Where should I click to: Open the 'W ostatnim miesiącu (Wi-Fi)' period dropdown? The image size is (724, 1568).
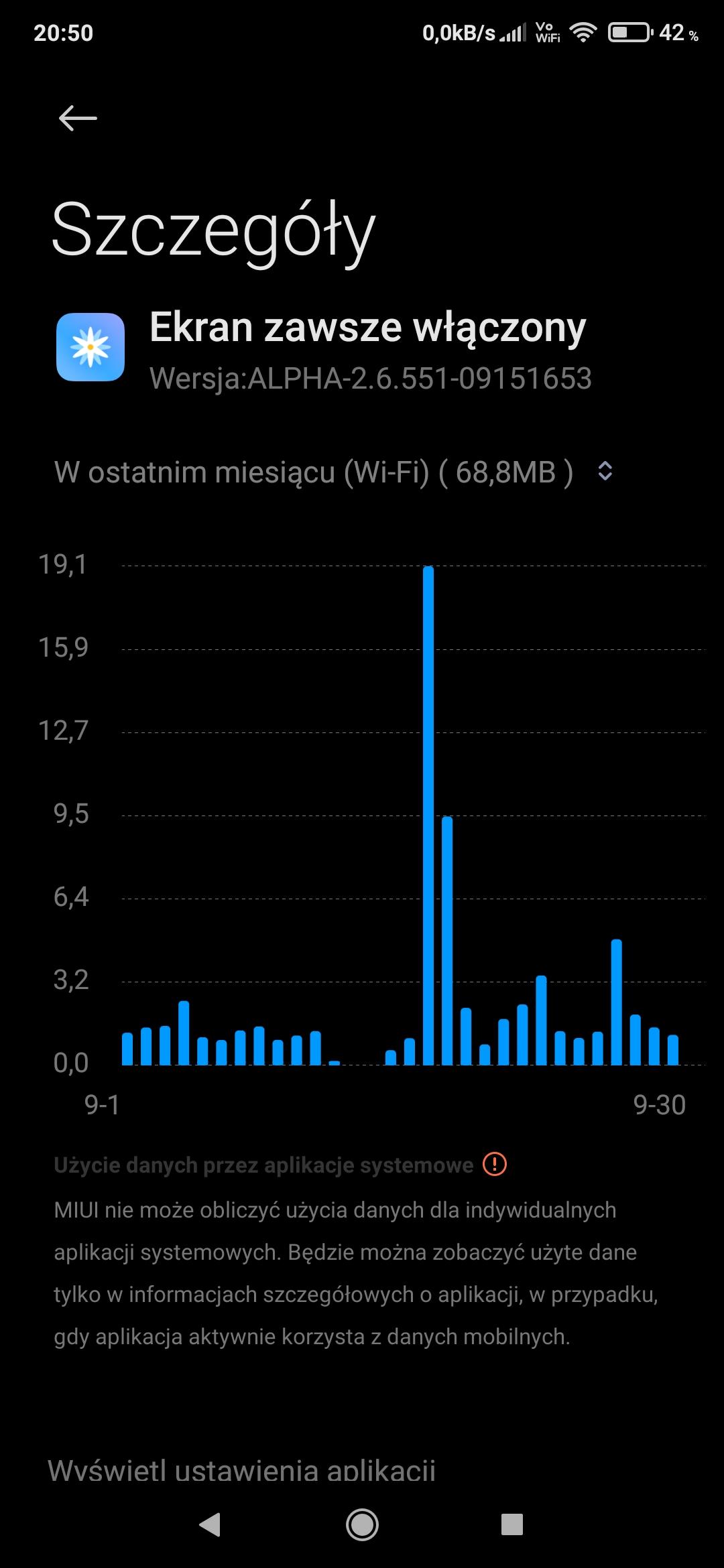tap(334, 472)
